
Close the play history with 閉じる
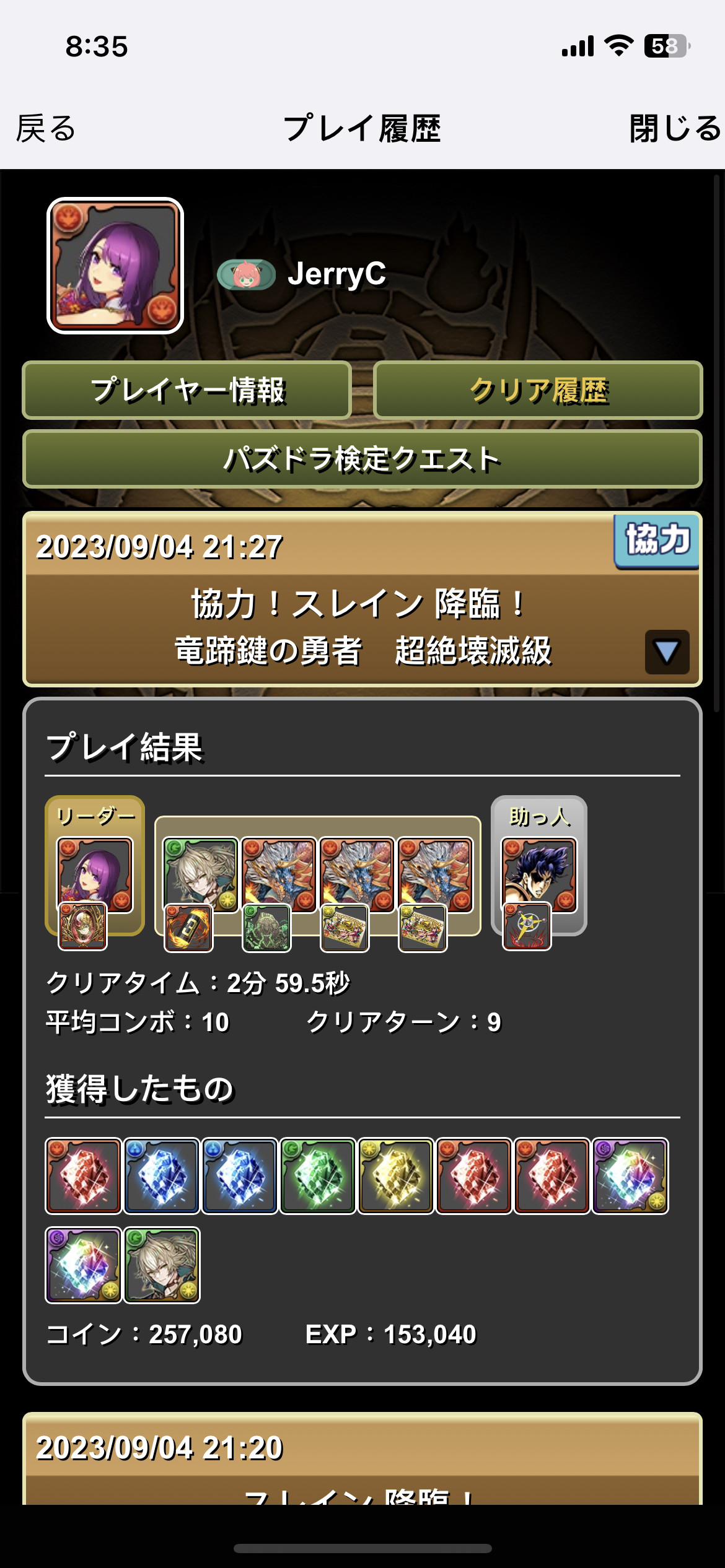pyautogui.click(x=674, y=129)
